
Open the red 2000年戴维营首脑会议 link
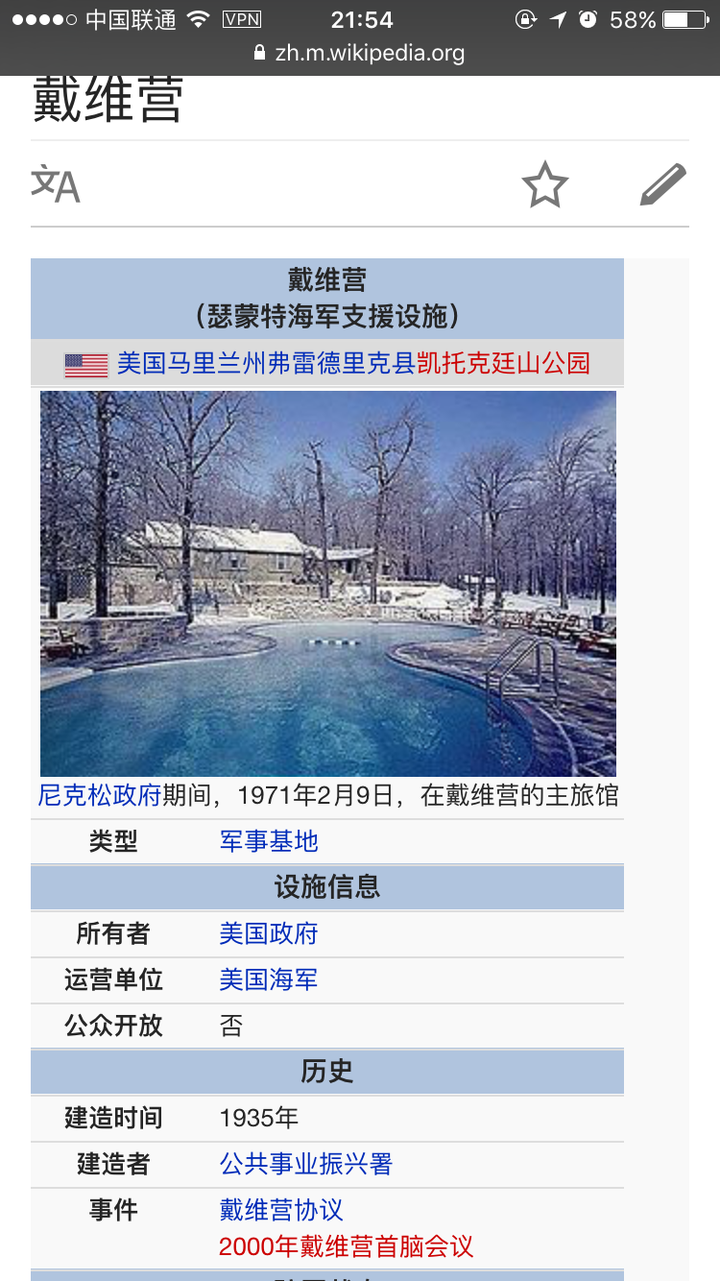pyautogui.click(x=346, y=1247)
